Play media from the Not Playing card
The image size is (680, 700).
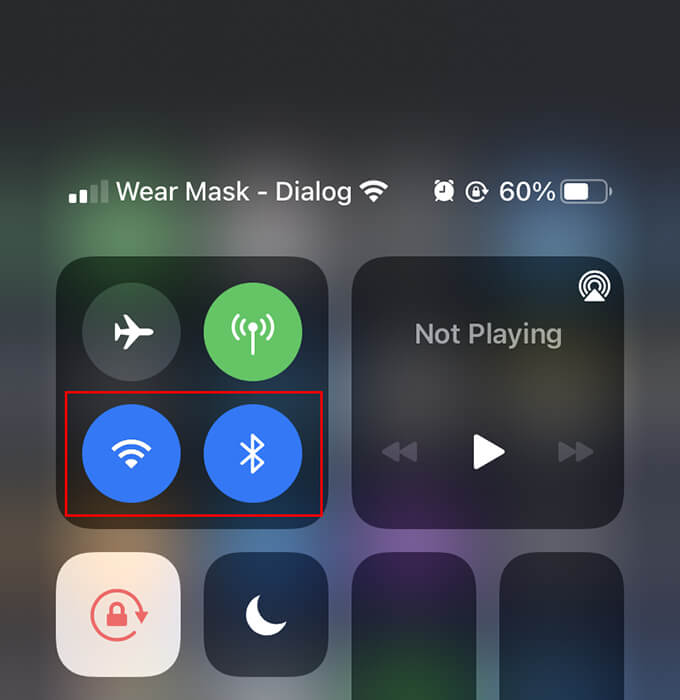coord(488,452)
